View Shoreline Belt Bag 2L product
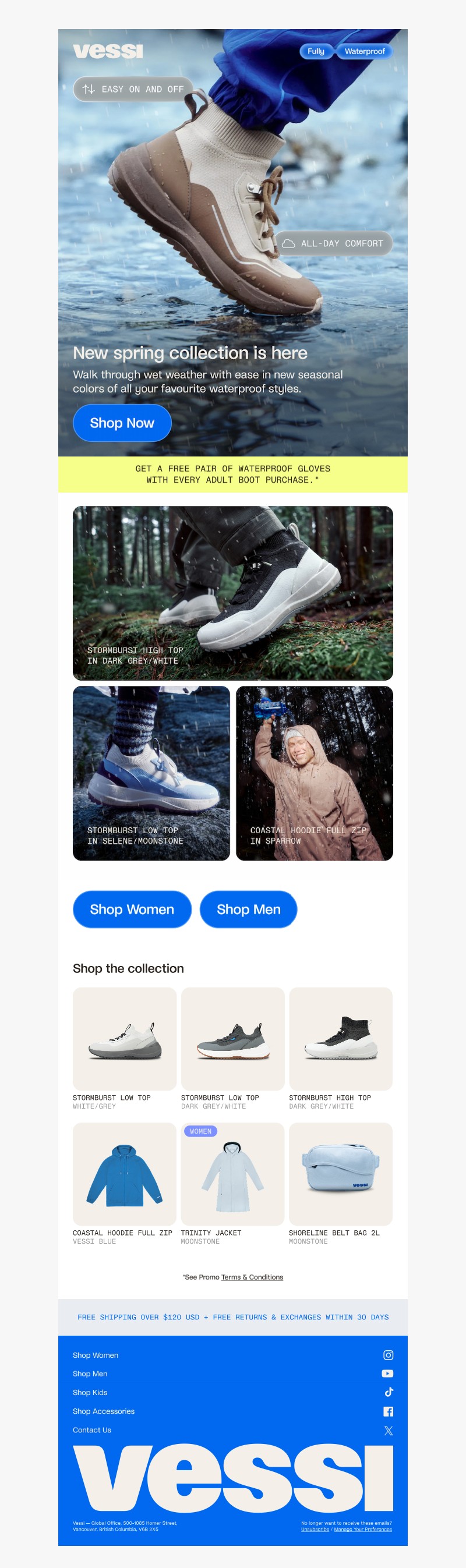The height and width of the screenshot is (1568, 466). (341, 1174)
